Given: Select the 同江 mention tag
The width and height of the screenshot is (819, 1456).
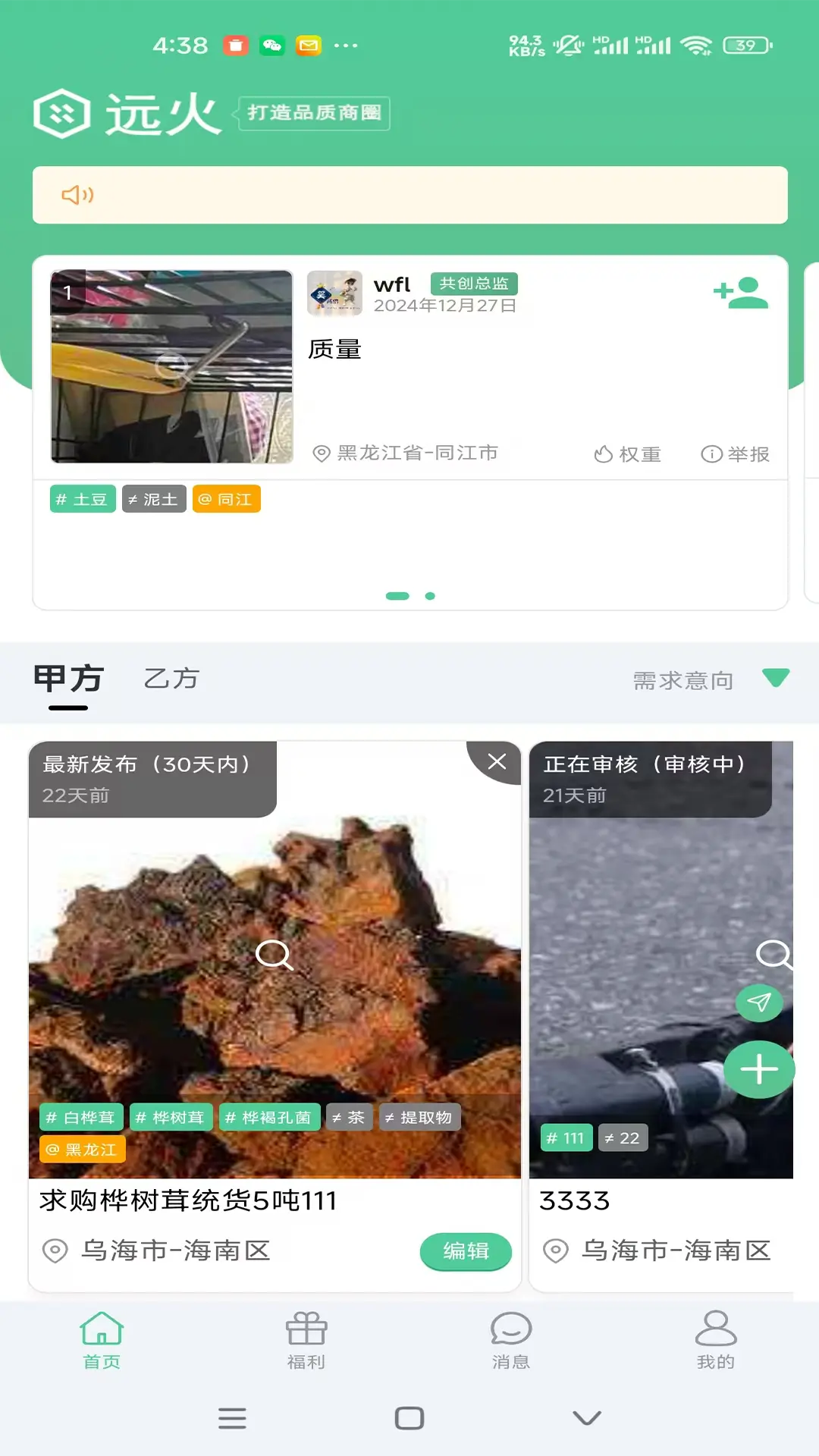Looking at the screenshot, I should tap(227, 499).
